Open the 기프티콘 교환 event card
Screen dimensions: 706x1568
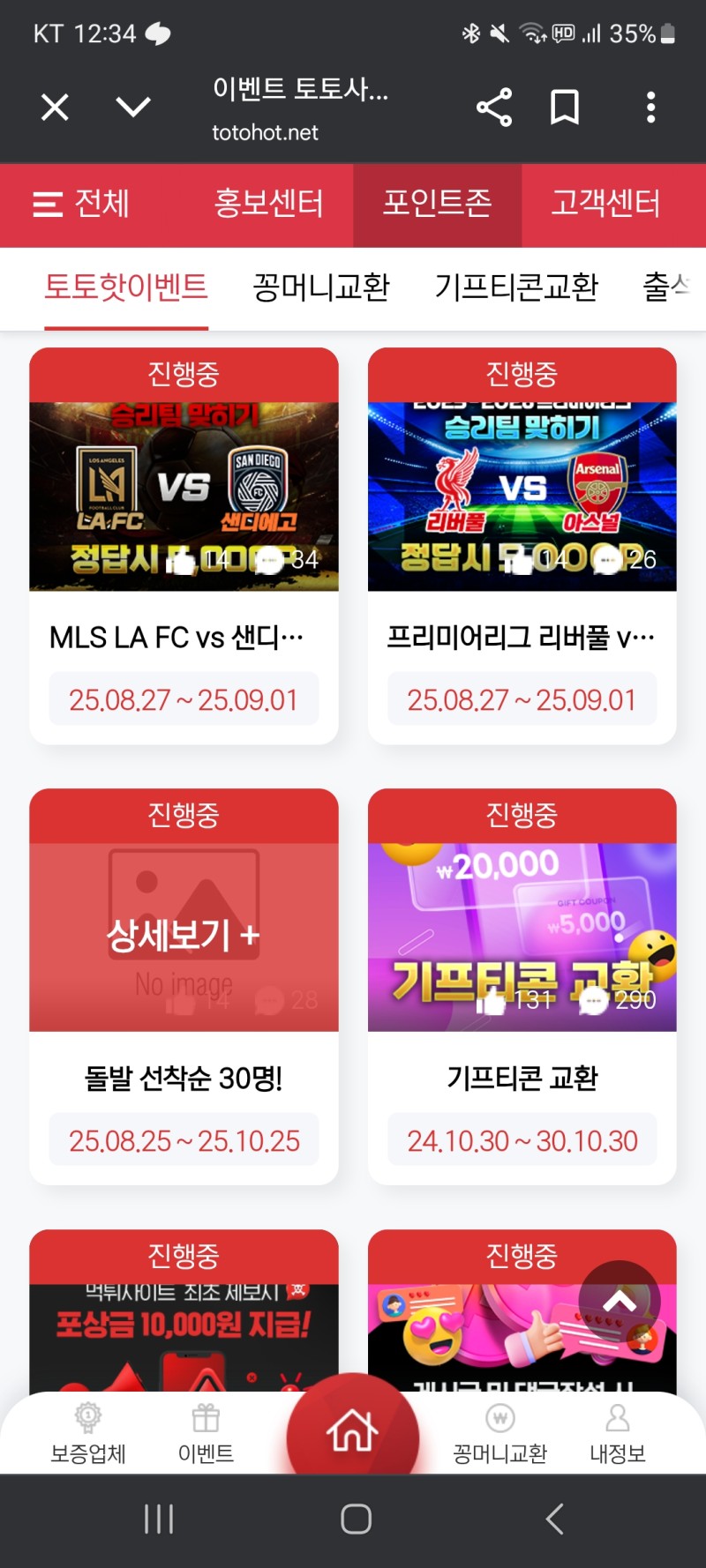coord(522,935)
